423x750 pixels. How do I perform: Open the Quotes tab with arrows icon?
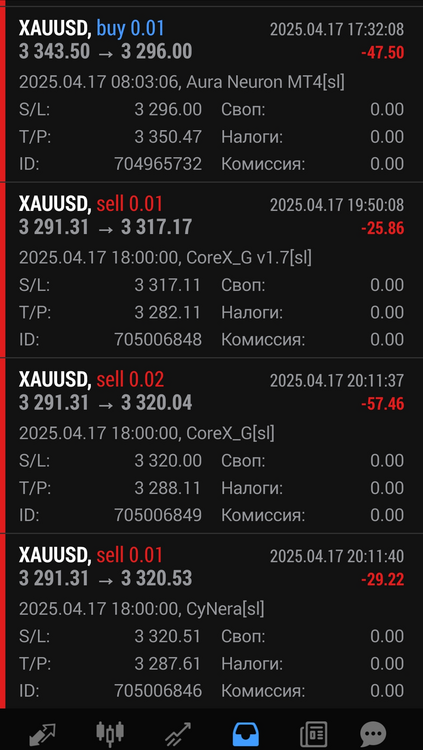42,734
